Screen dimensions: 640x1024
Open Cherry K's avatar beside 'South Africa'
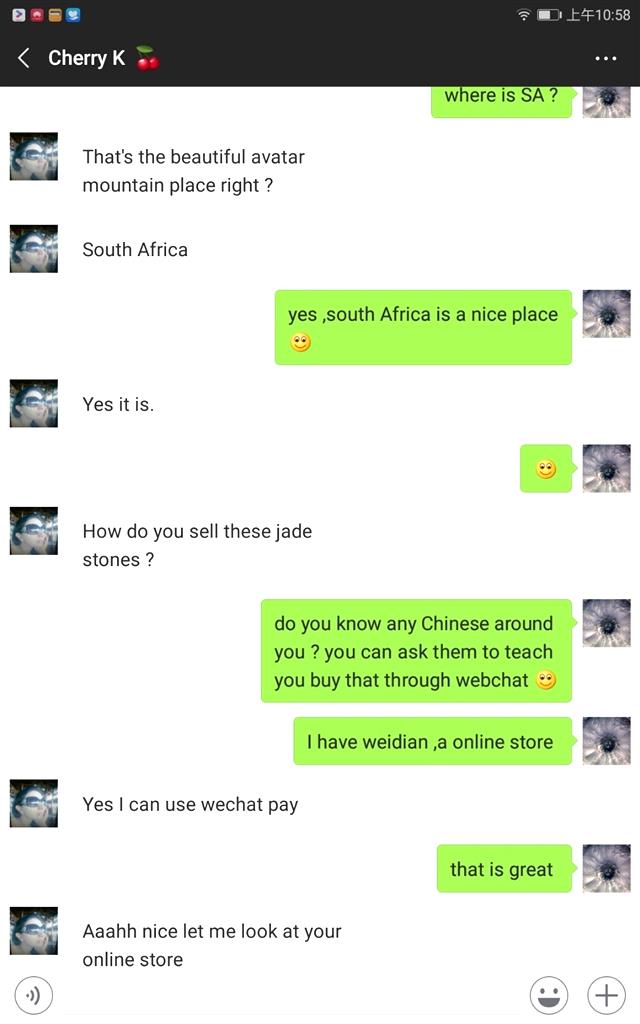[34, 249]
